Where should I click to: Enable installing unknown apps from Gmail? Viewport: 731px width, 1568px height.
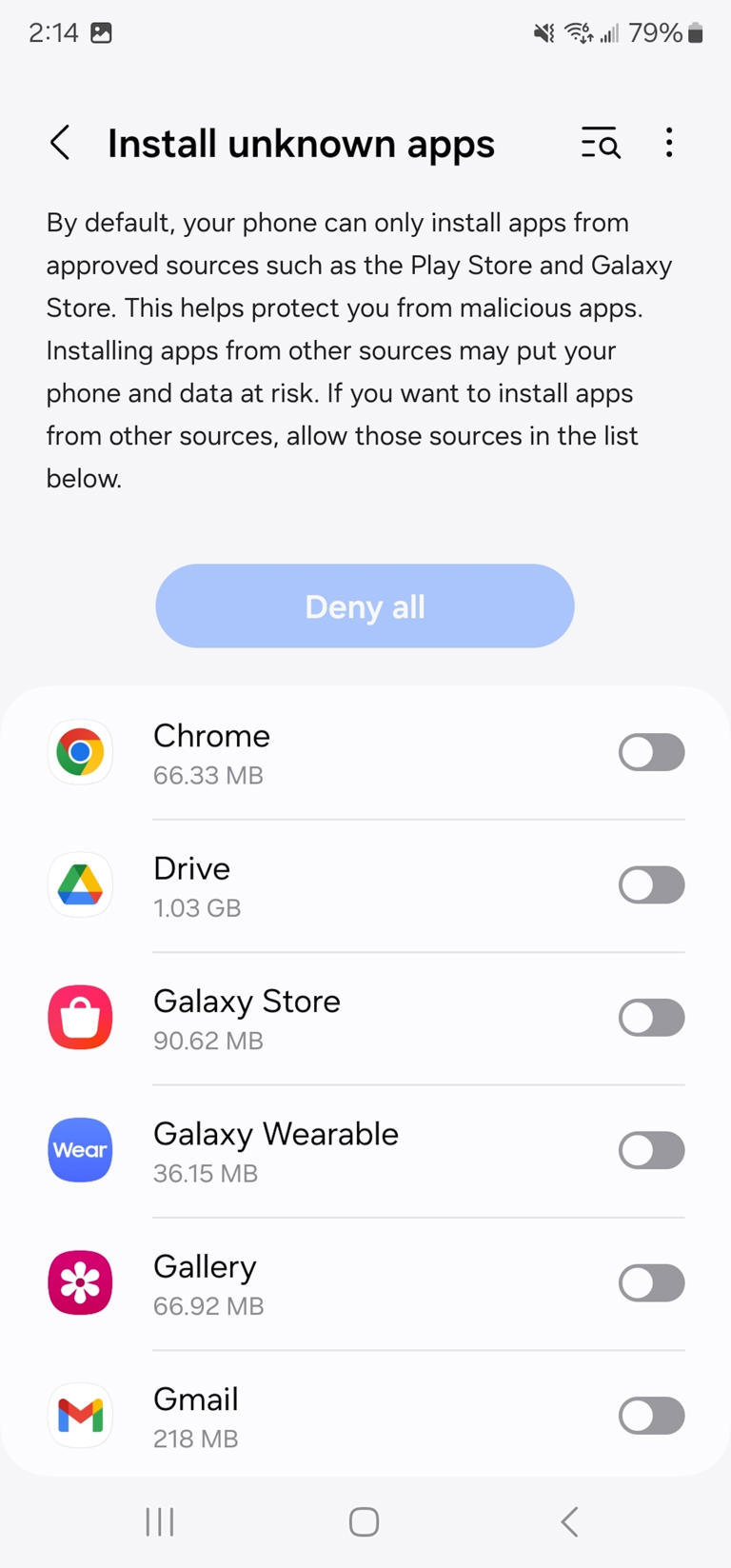click(x=651, y=1416)
